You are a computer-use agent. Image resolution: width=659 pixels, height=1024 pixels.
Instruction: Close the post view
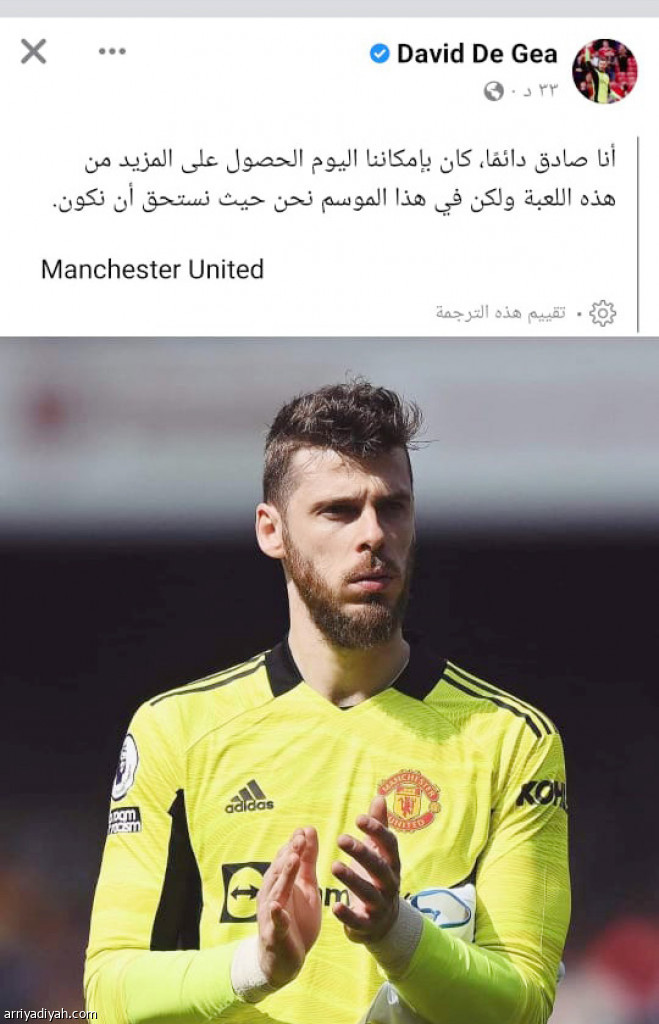click(x=33, y=52)
